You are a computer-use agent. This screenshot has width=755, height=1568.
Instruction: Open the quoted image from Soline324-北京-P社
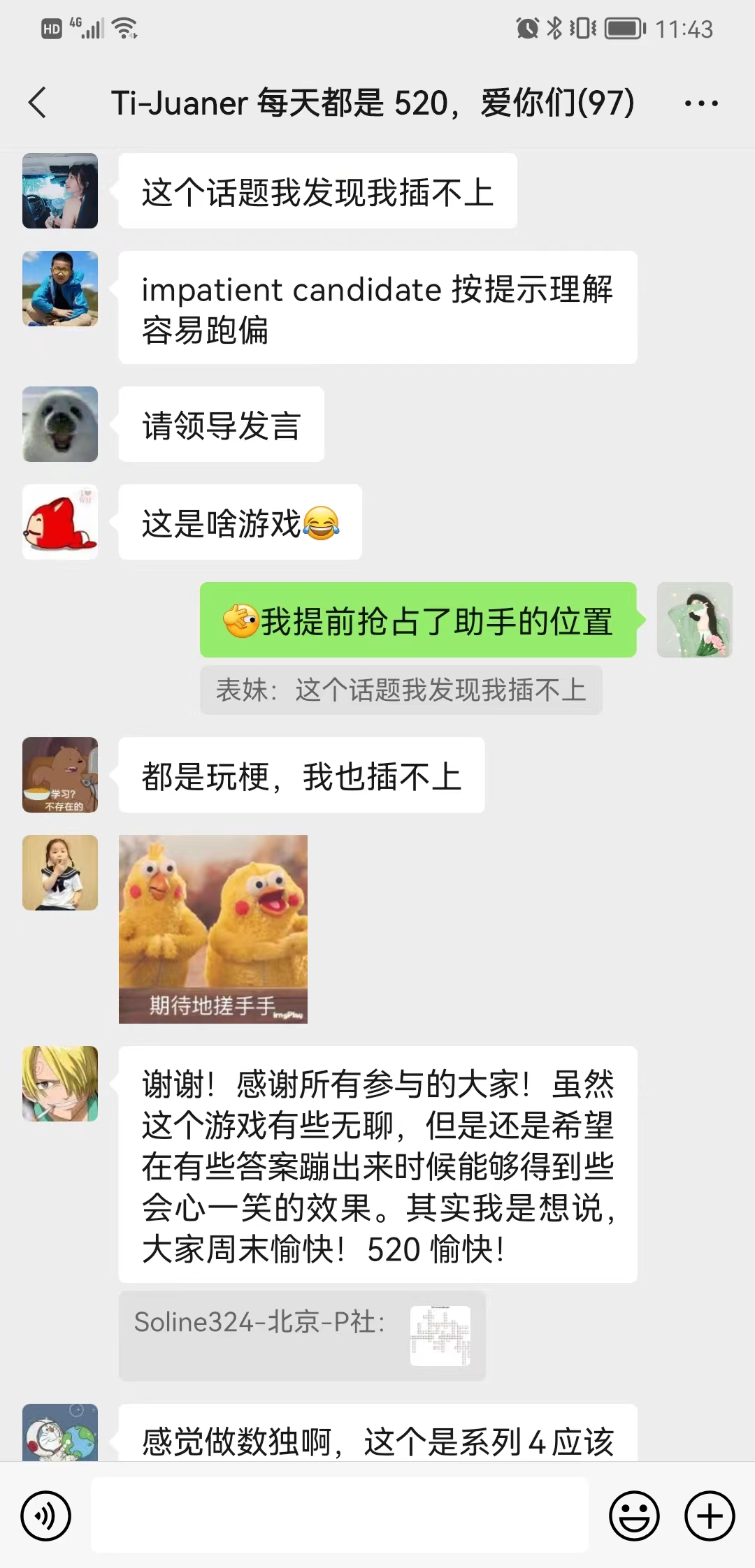tap(440, 1335)
